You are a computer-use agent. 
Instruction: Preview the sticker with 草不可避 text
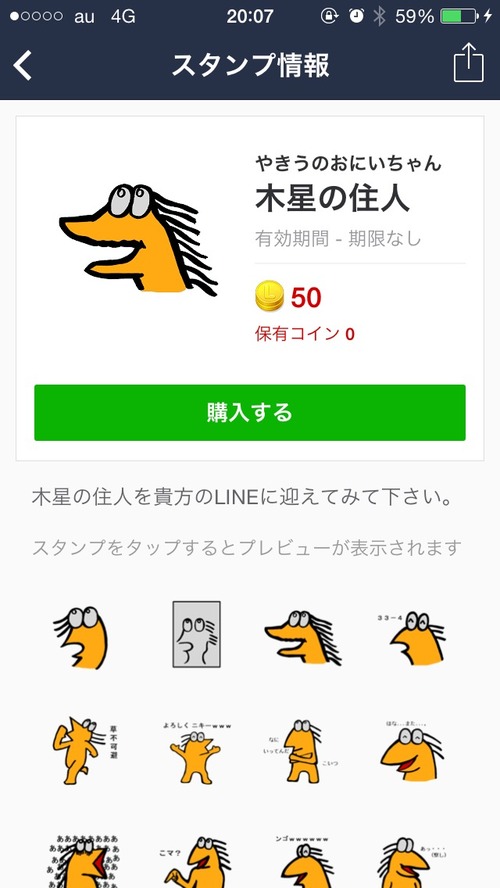click(x=80, y=749)
